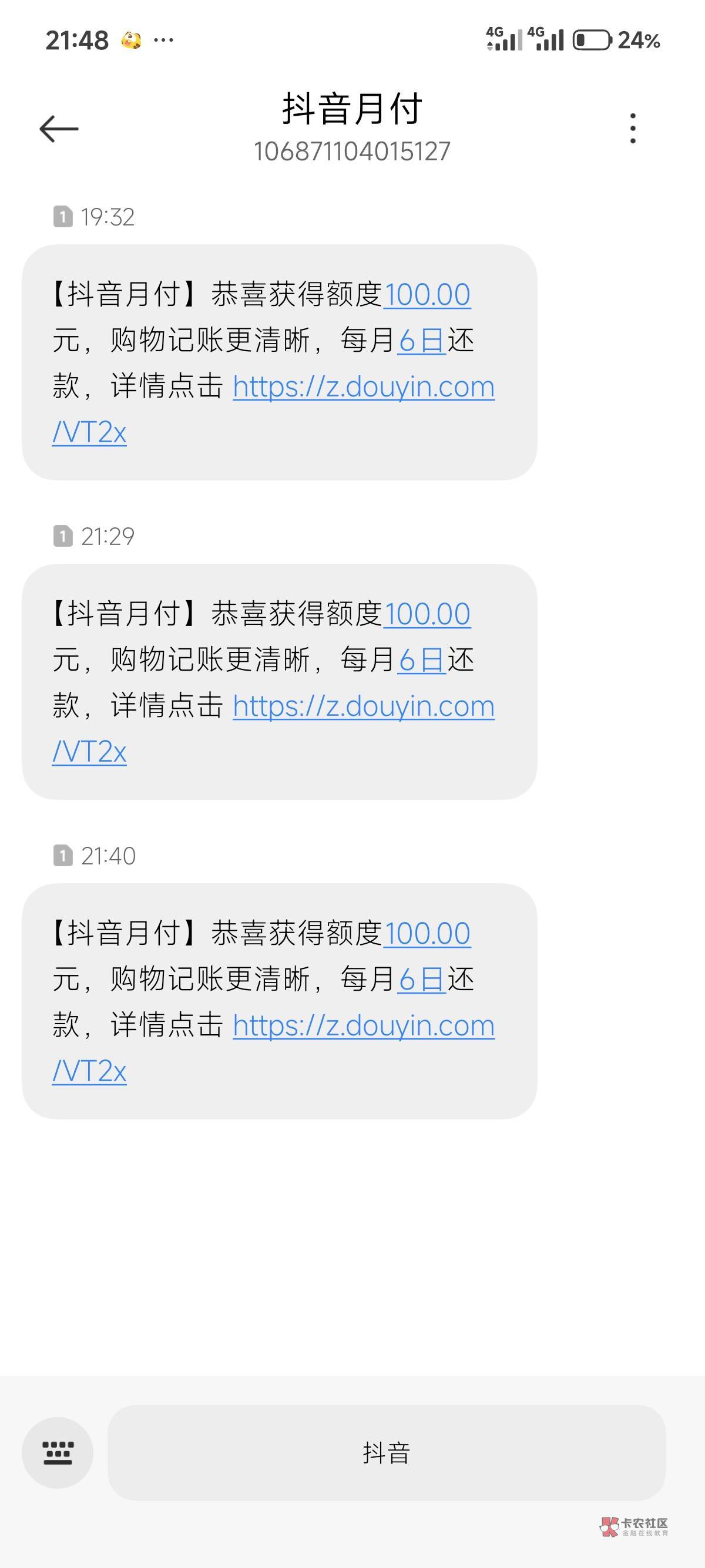
Task: Switch to keyboard input with the keyboard icon
Action: 58,1453
